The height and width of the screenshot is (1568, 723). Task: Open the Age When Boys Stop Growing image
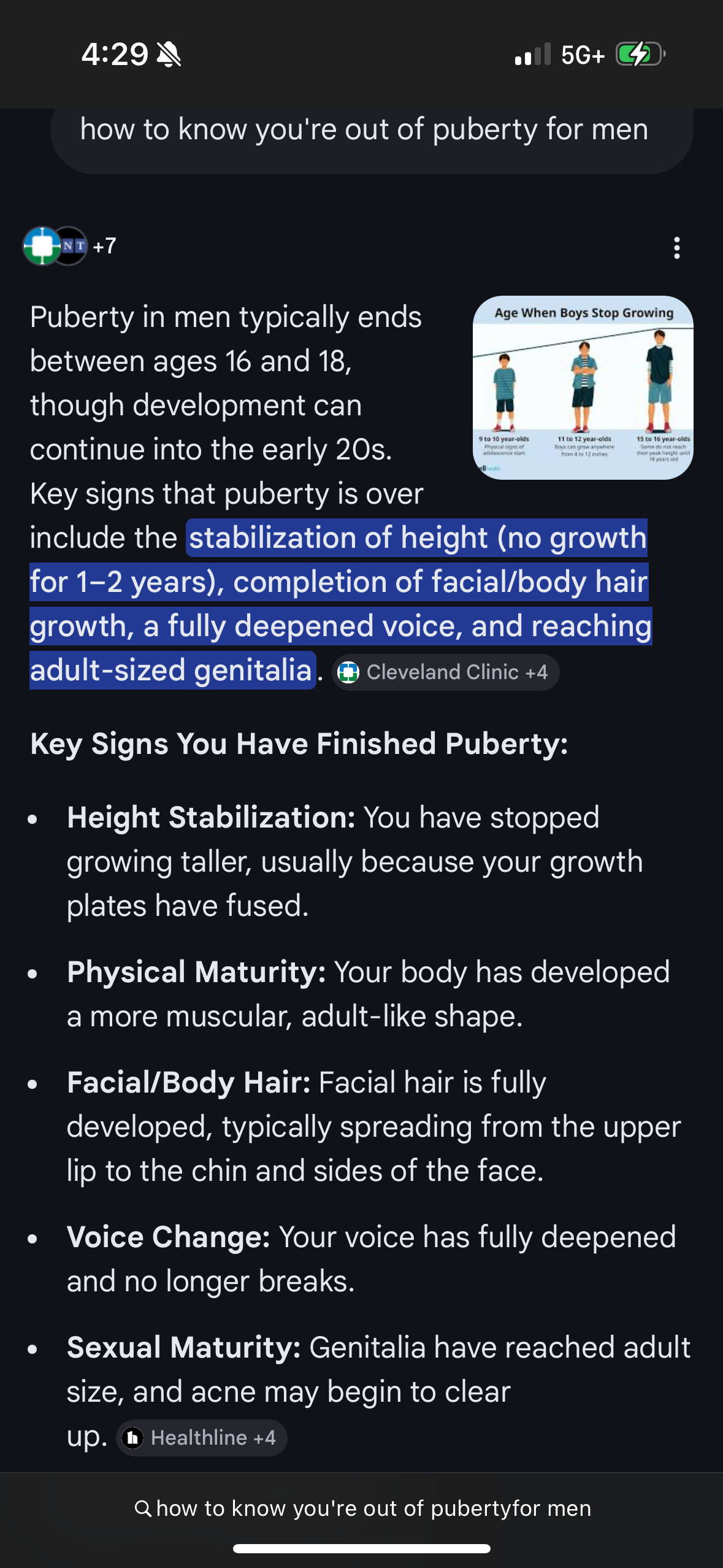(x=583, y=388)
